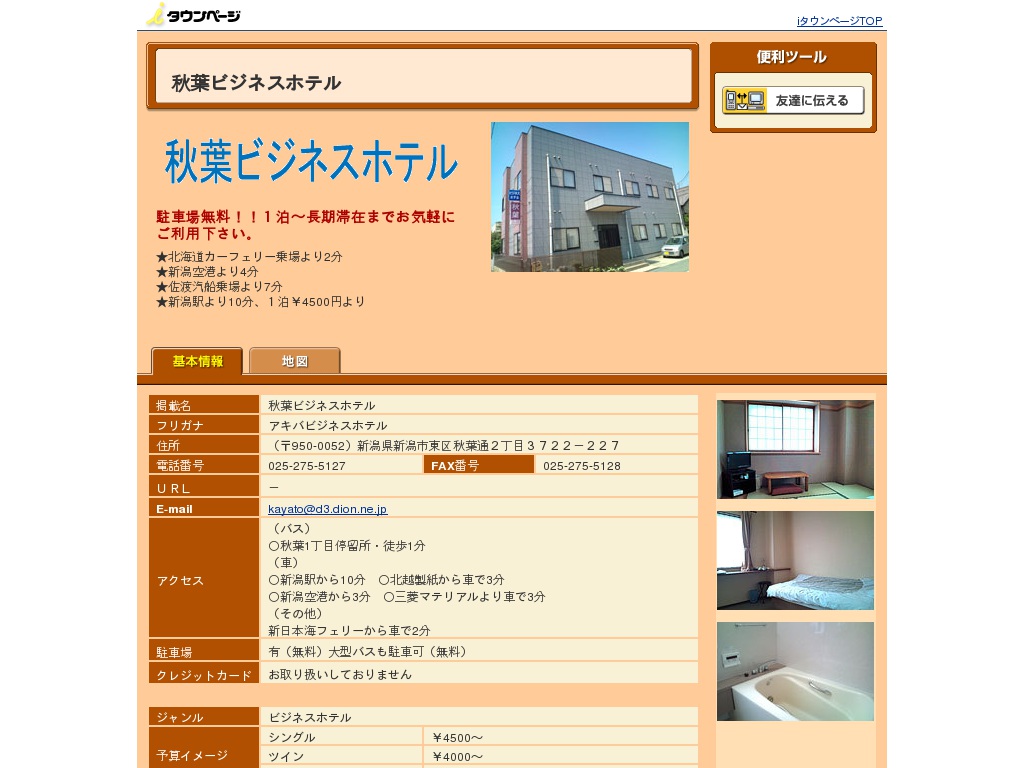Select the 基本情報 tab

click(x=197, y=361)
